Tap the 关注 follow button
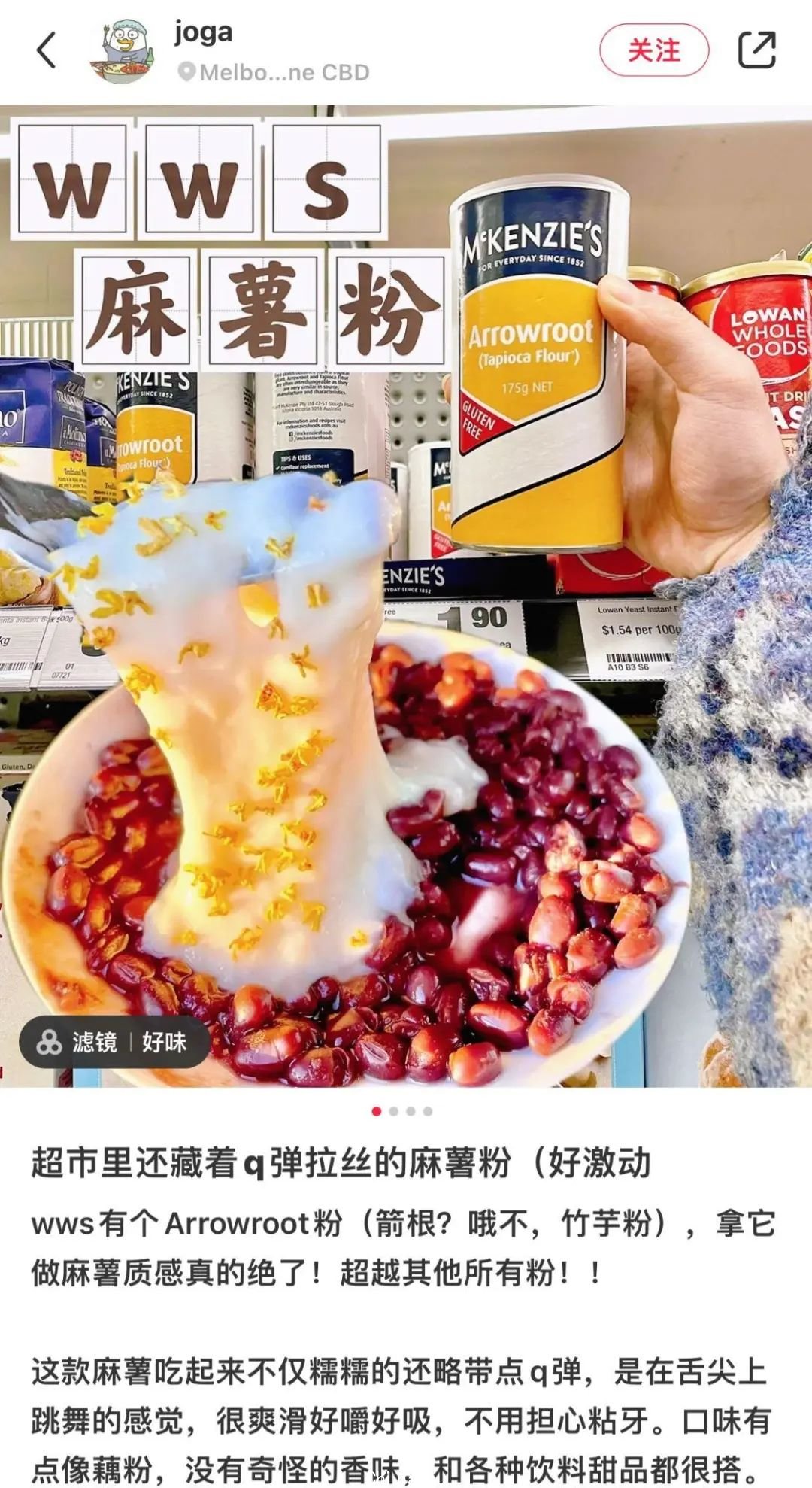812x1488 pixels. click(653, 50)
